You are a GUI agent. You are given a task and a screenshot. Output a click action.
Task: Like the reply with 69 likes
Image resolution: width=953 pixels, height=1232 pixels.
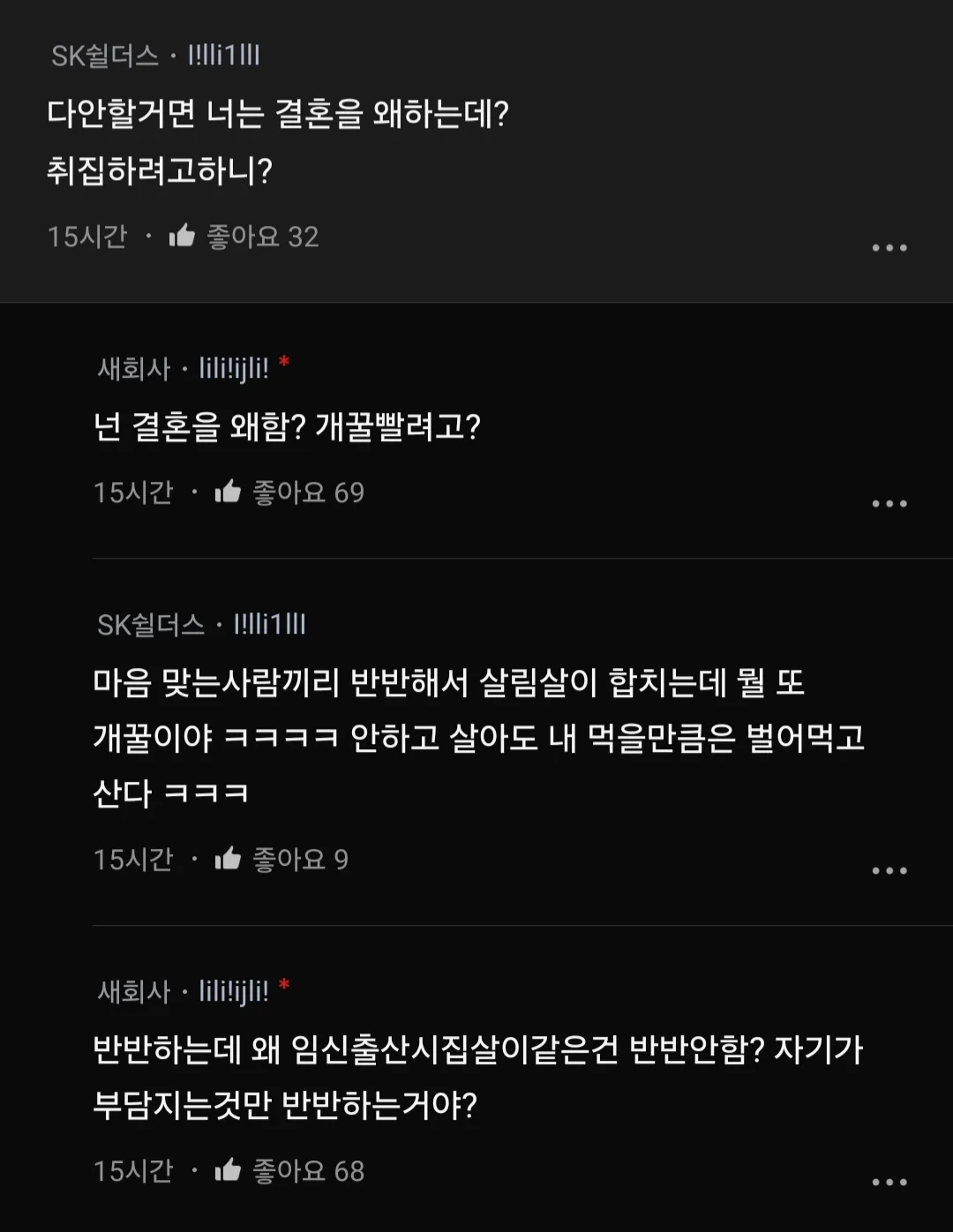pyautogui.click(x=229, y=492)
